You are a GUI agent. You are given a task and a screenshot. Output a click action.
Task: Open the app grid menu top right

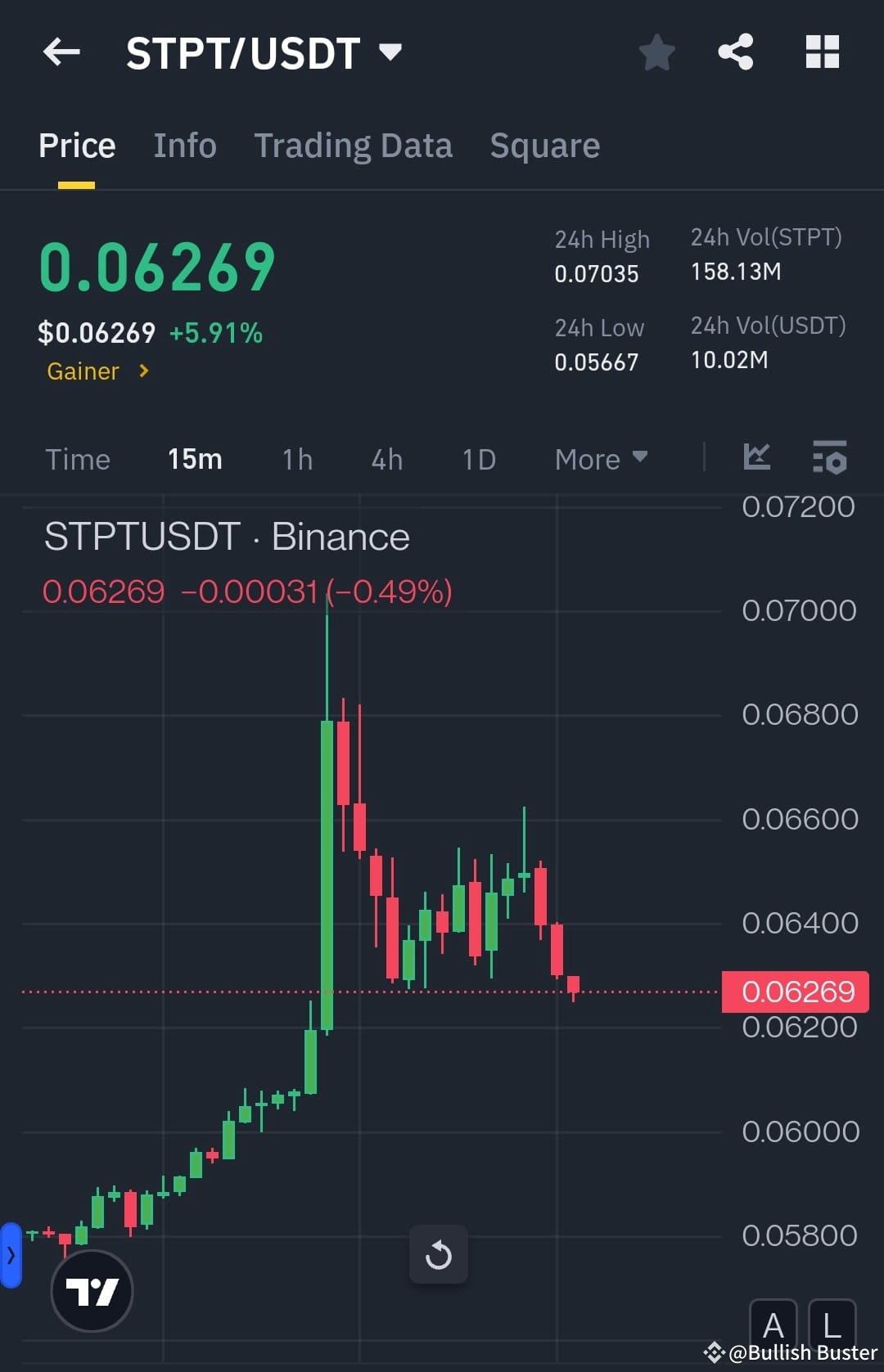pyautogui.click(x=822, y=52)
